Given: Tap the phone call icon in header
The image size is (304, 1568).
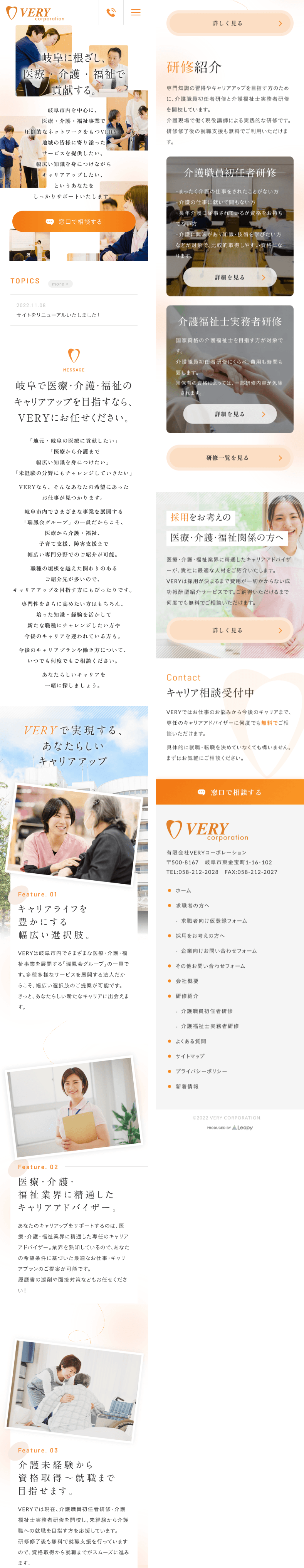Looking at the screenshot, I should point(111,12).
